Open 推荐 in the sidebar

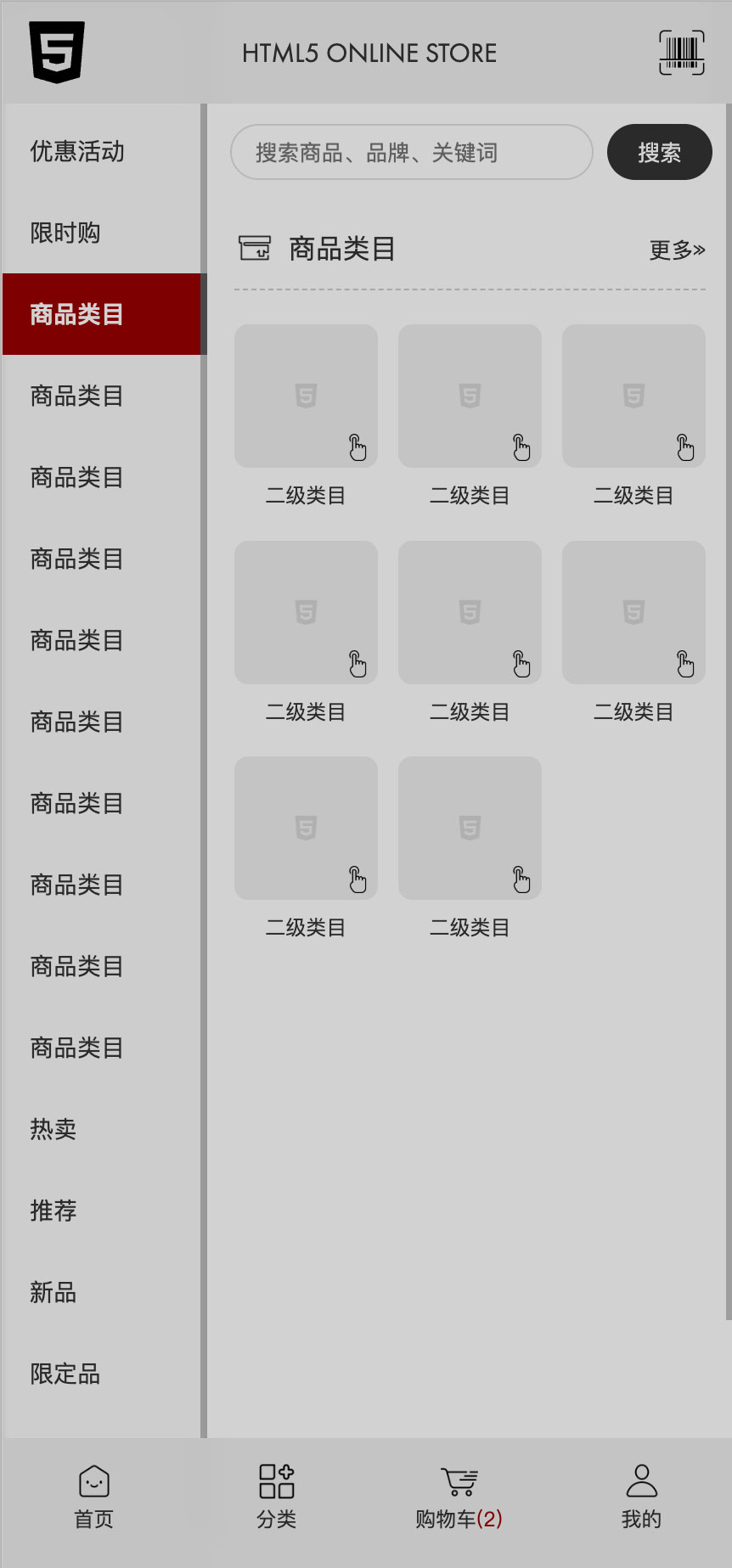(53, 1211)
